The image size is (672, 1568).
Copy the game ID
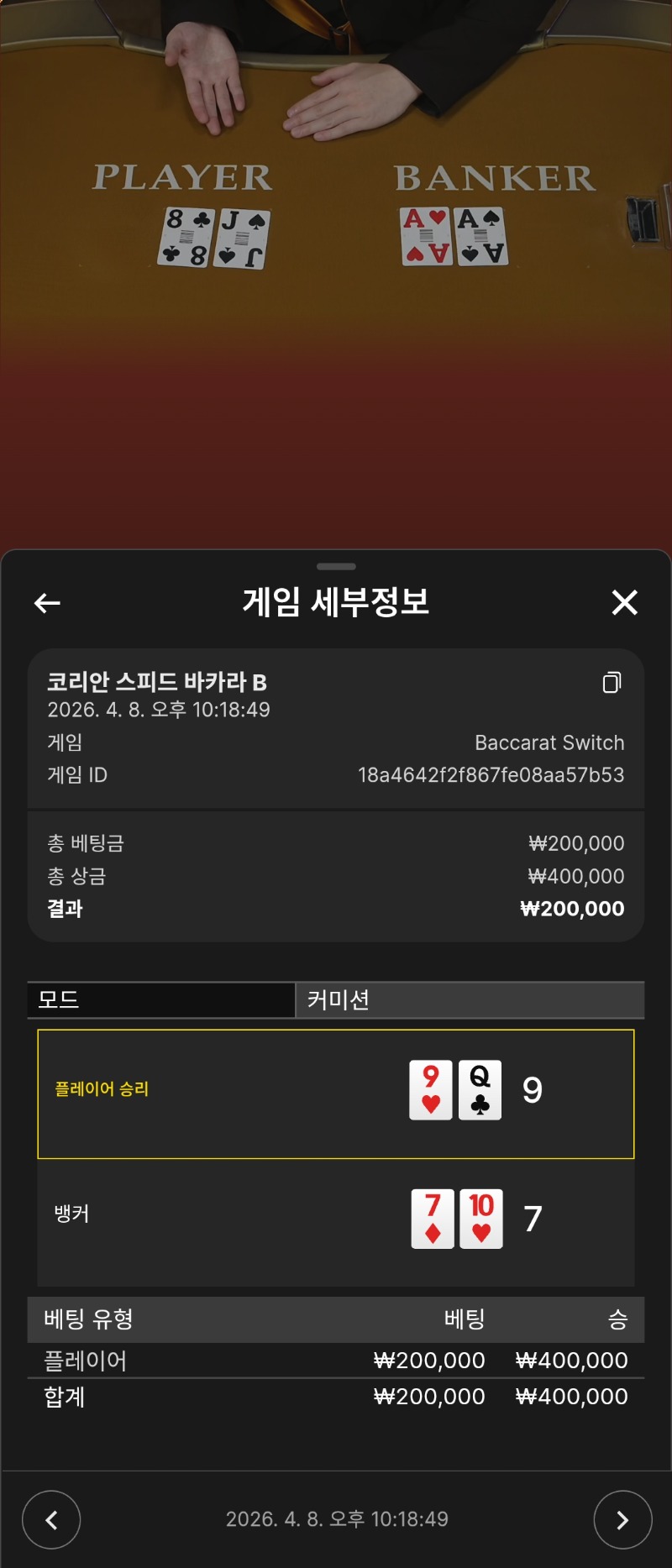(x=612, y=682)
